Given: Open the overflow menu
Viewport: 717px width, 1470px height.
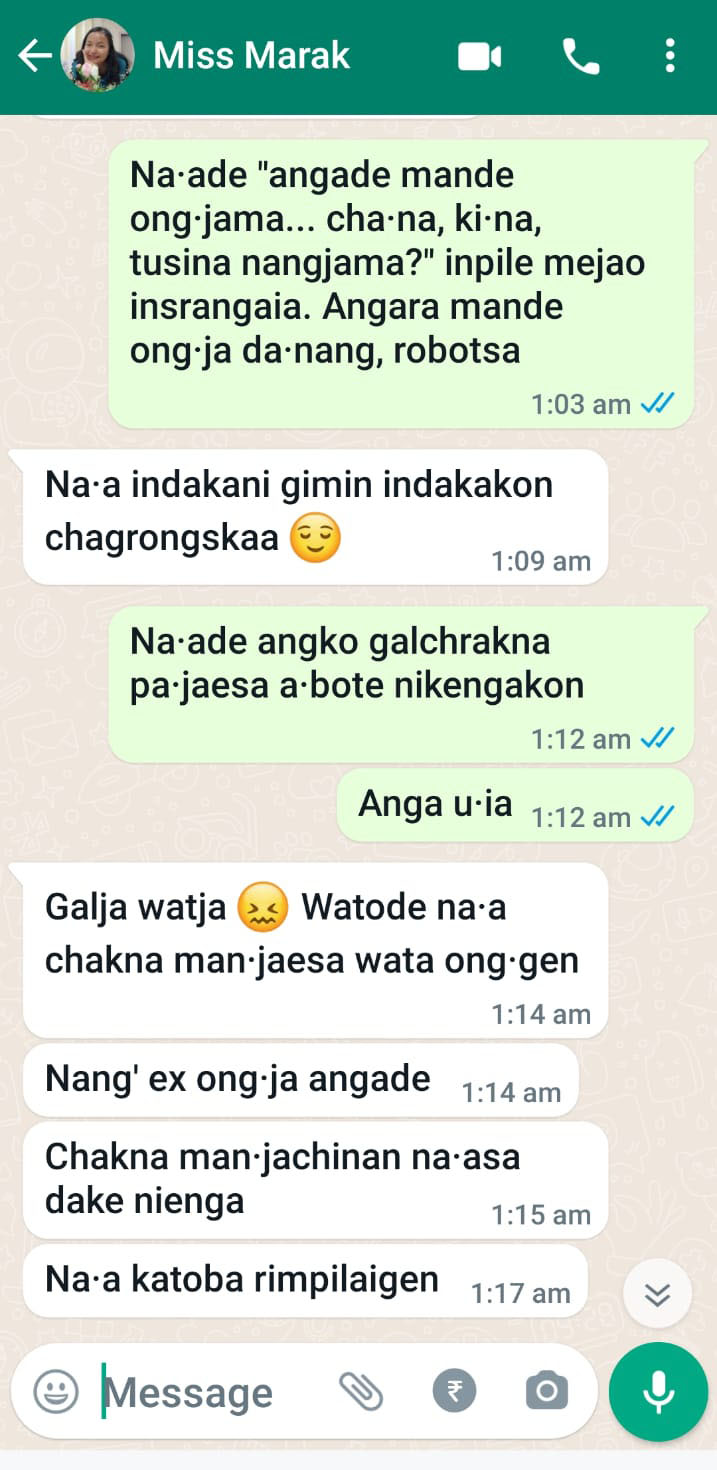Looking at the screenshot, I should coord(670,56).
